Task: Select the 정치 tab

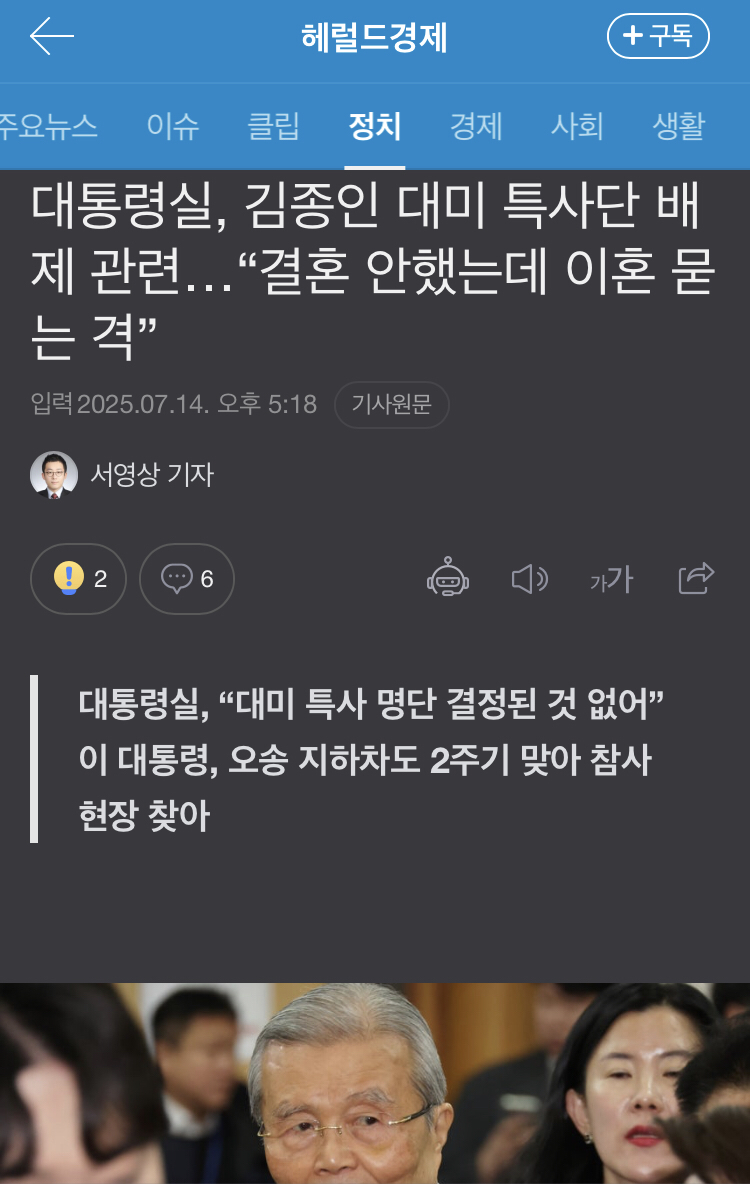Action: 374,126
